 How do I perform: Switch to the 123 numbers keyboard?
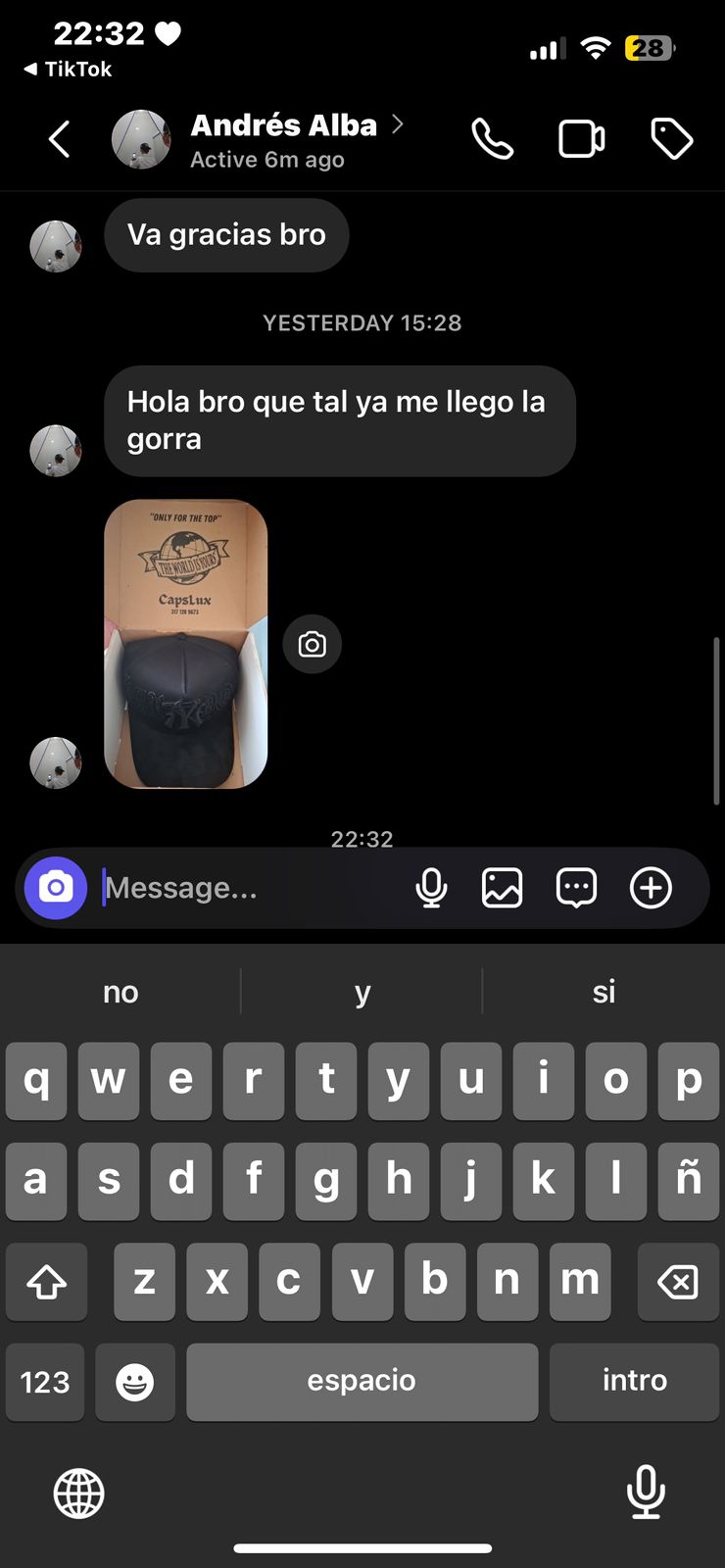pyautogui.click(x=45, y=1382)
